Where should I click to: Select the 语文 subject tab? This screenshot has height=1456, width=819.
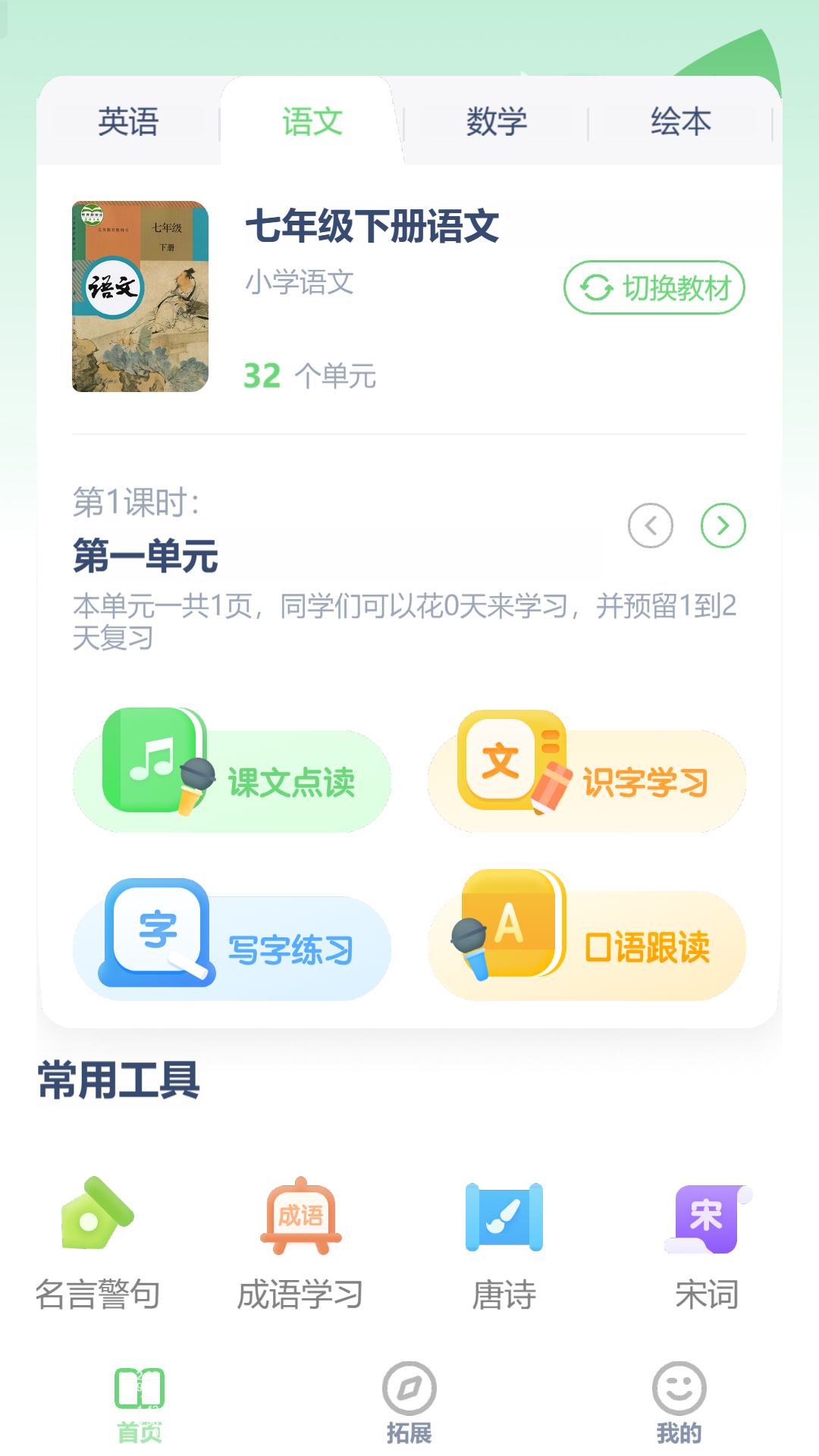(312, 121)
